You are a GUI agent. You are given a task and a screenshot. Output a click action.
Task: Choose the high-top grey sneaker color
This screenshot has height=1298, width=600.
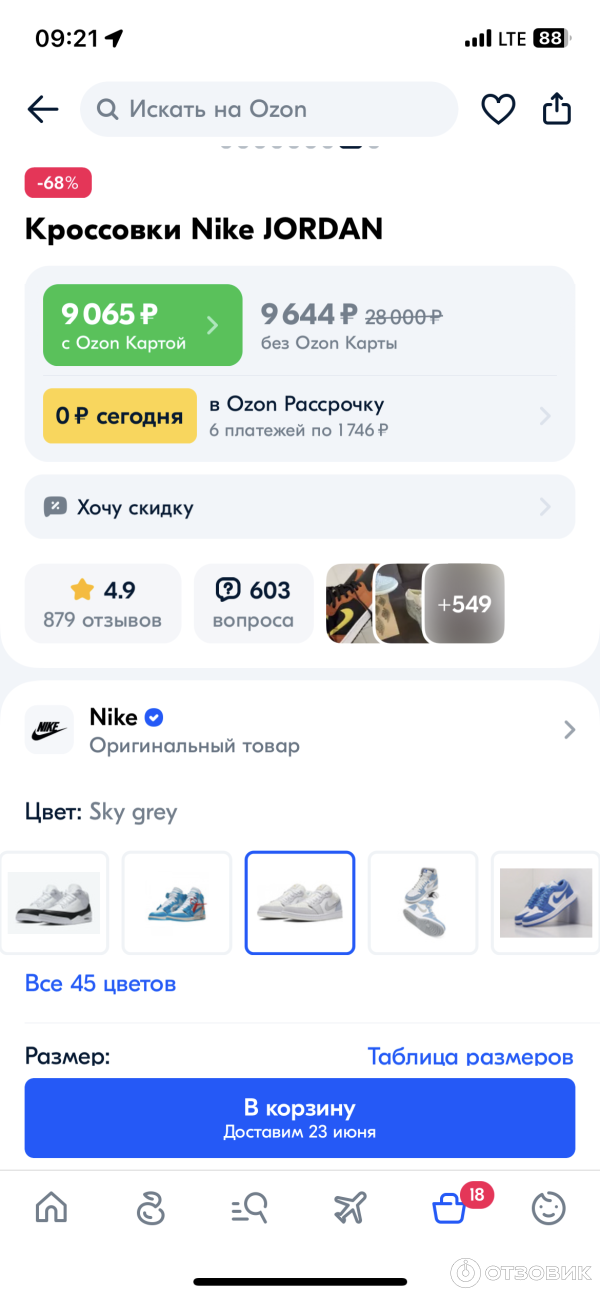[423, 902]
